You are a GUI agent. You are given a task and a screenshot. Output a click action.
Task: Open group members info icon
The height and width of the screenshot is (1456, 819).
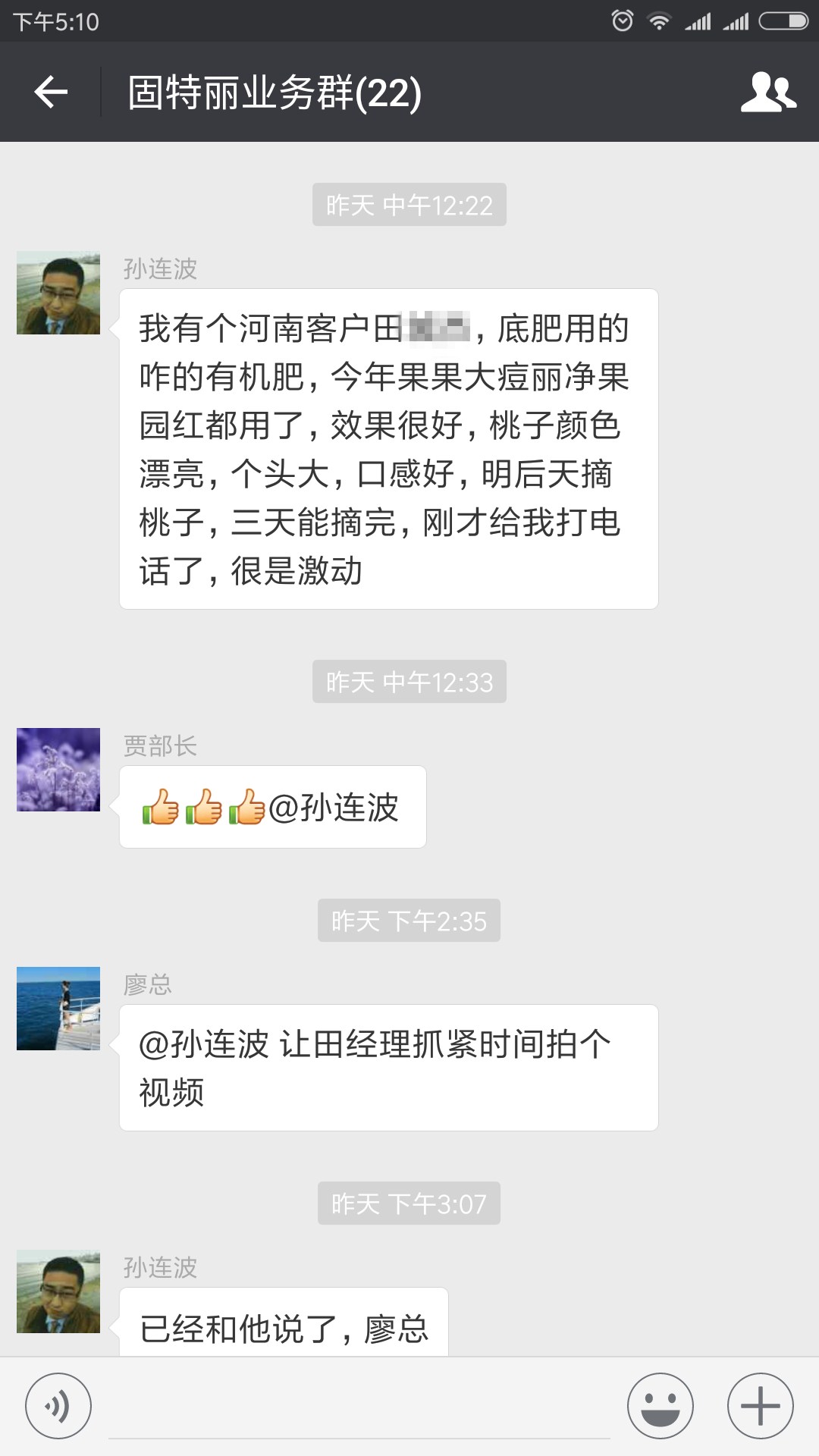767,93
